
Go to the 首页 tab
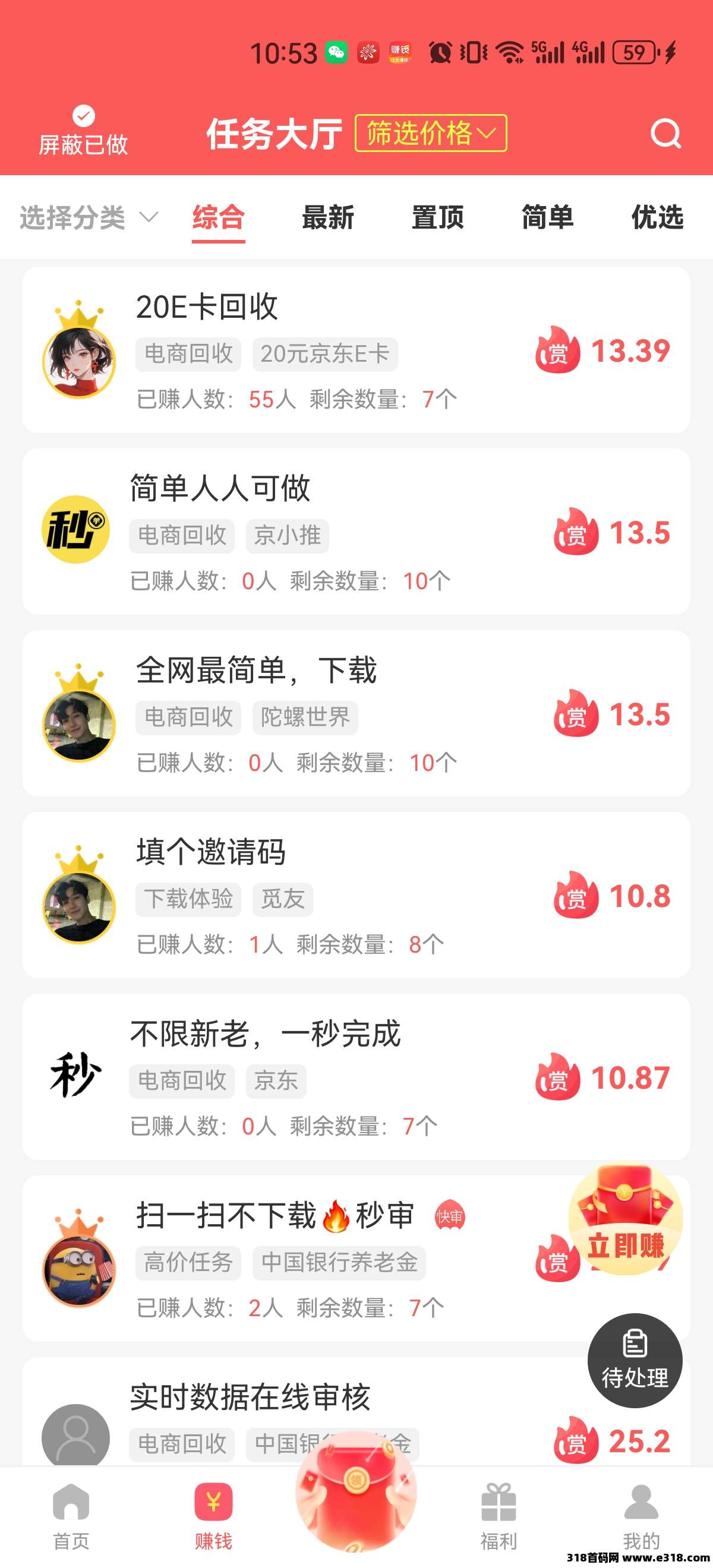point(71,1516)
